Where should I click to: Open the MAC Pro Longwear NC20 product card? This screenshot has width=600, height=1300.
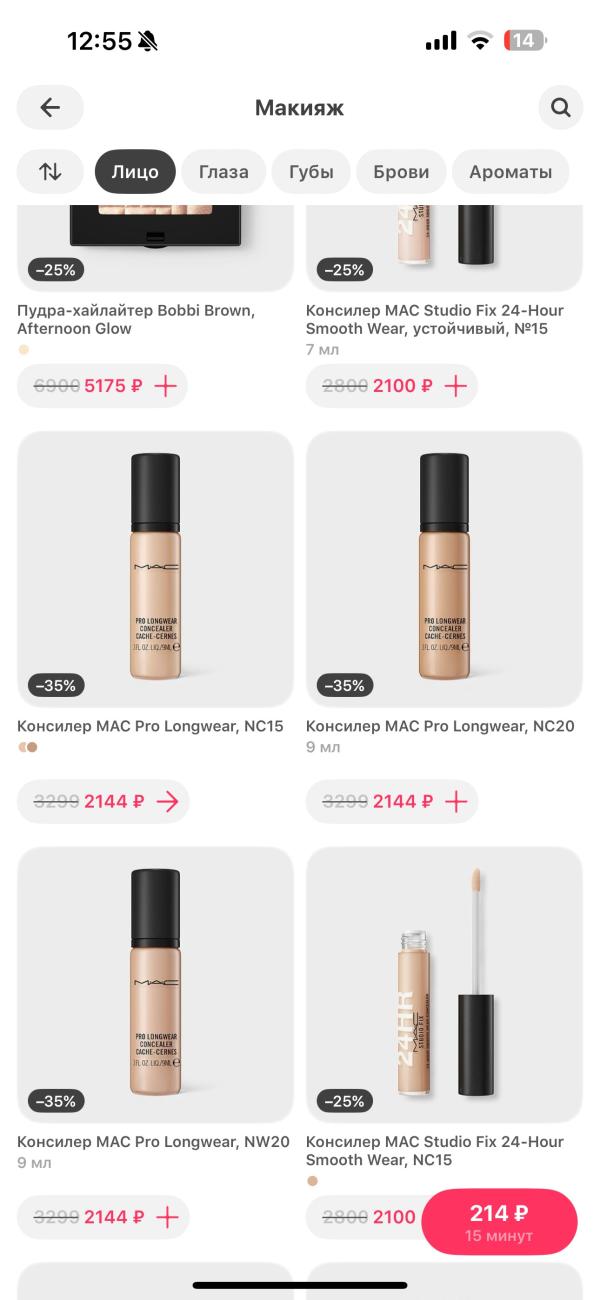click(x=444, y=569)
